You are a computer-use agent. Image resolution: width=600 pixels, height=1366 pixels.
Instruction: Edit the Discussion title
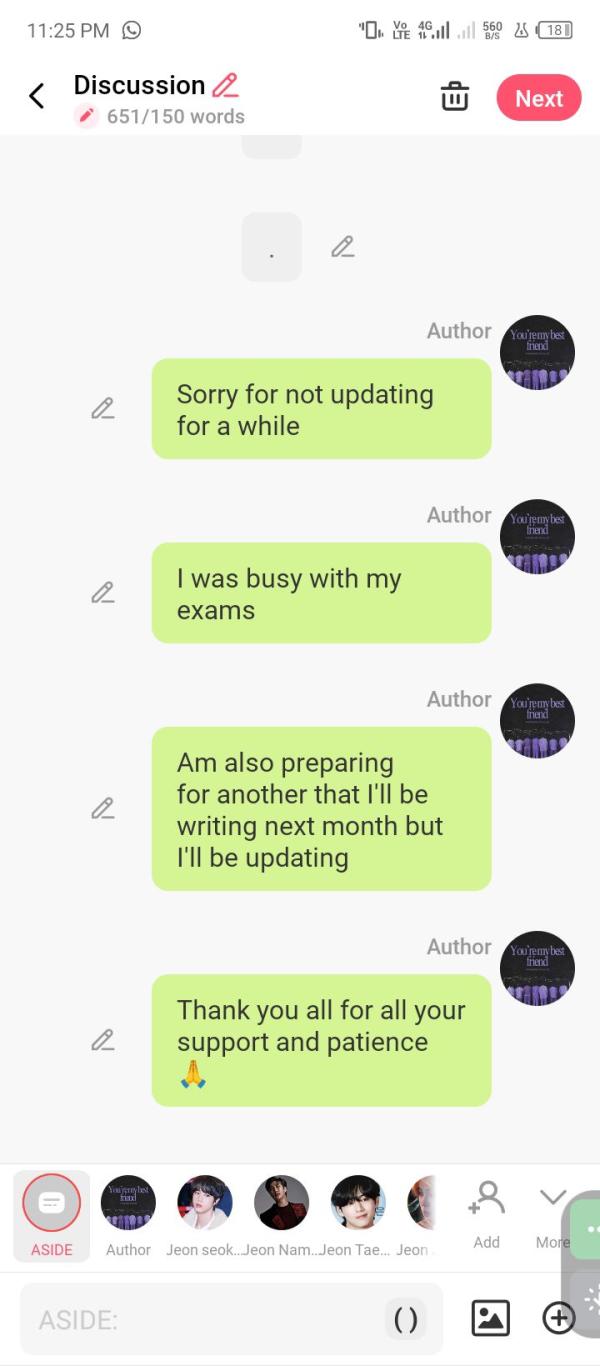coord(225,85)
